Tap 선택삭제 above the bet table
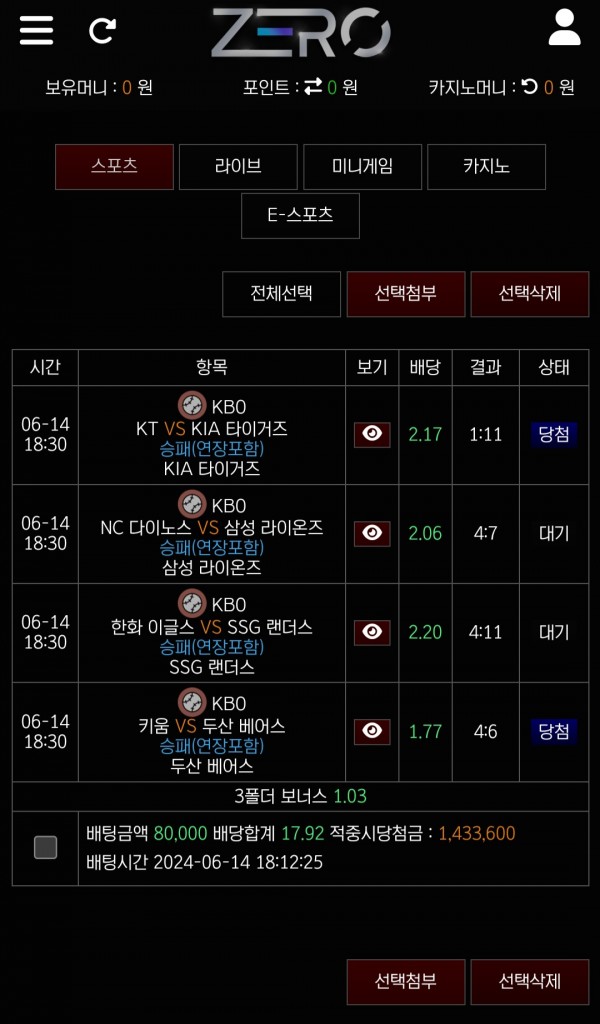Image resolution: width=600 pixels, height=1024 pixels. coord(529,294)
